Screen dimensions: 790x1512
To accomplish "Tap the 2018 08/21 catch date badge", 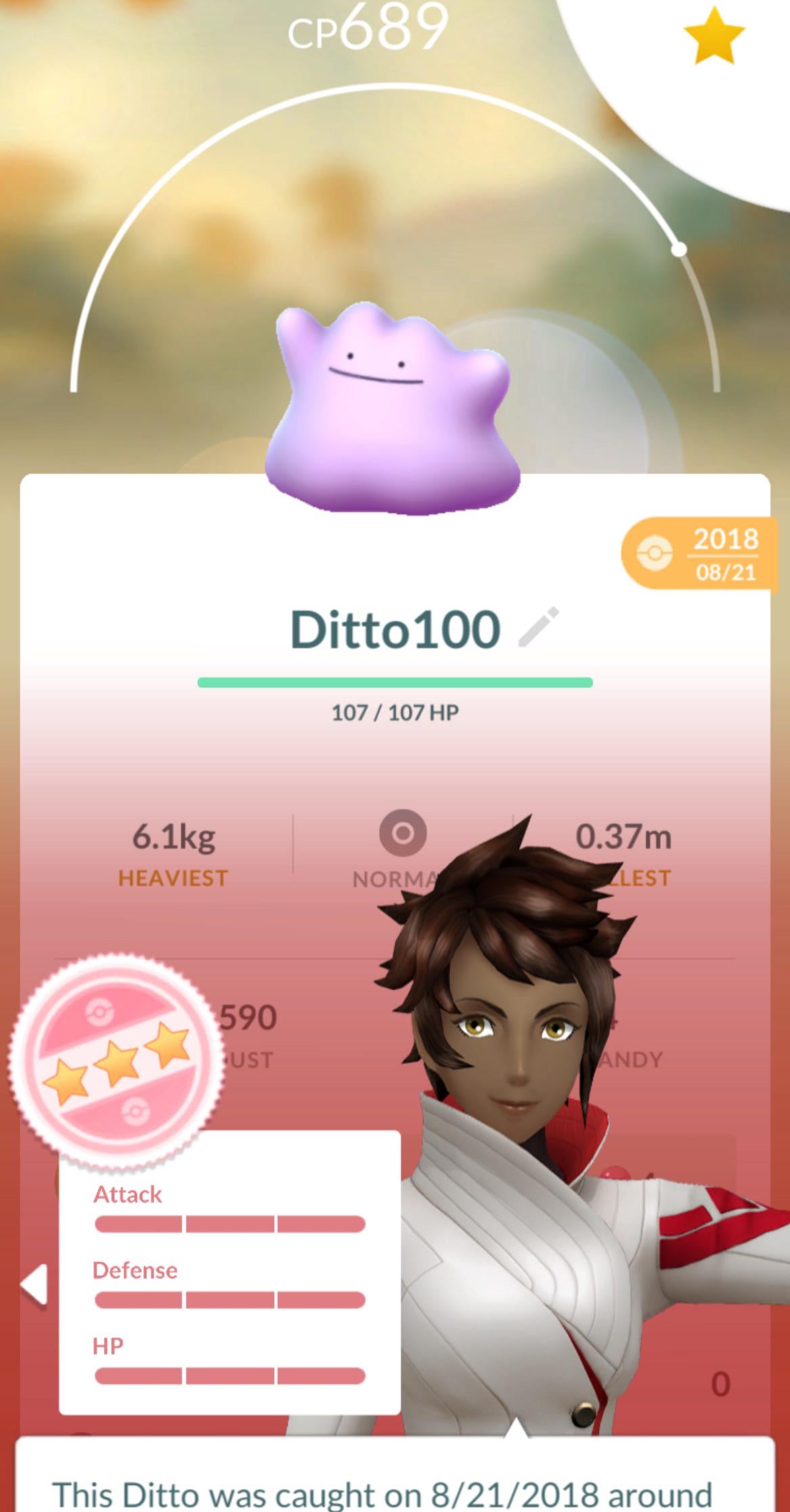I will point(700,555).
